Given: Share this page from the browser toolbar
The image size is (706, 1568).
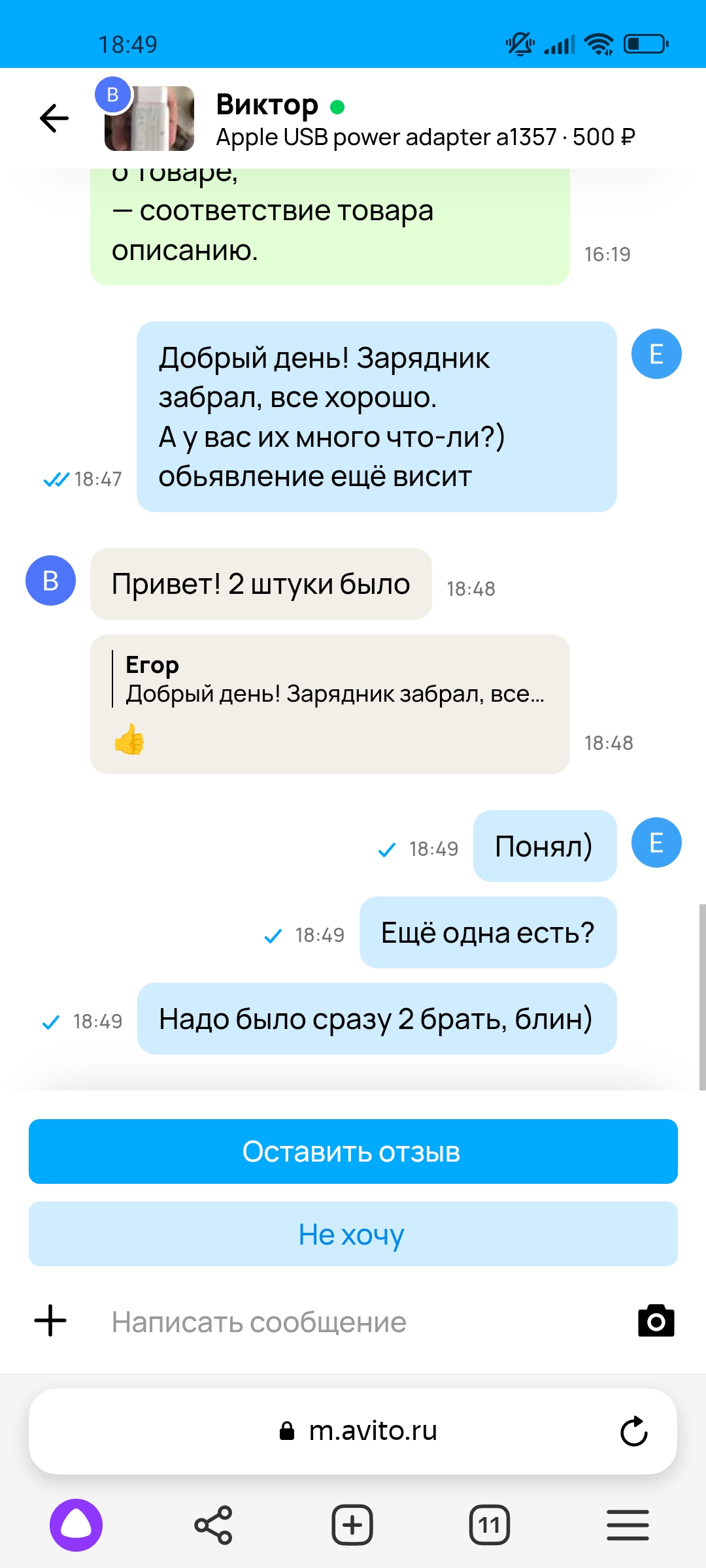Looking at the screenshot, I should (x=214, y=1526).
